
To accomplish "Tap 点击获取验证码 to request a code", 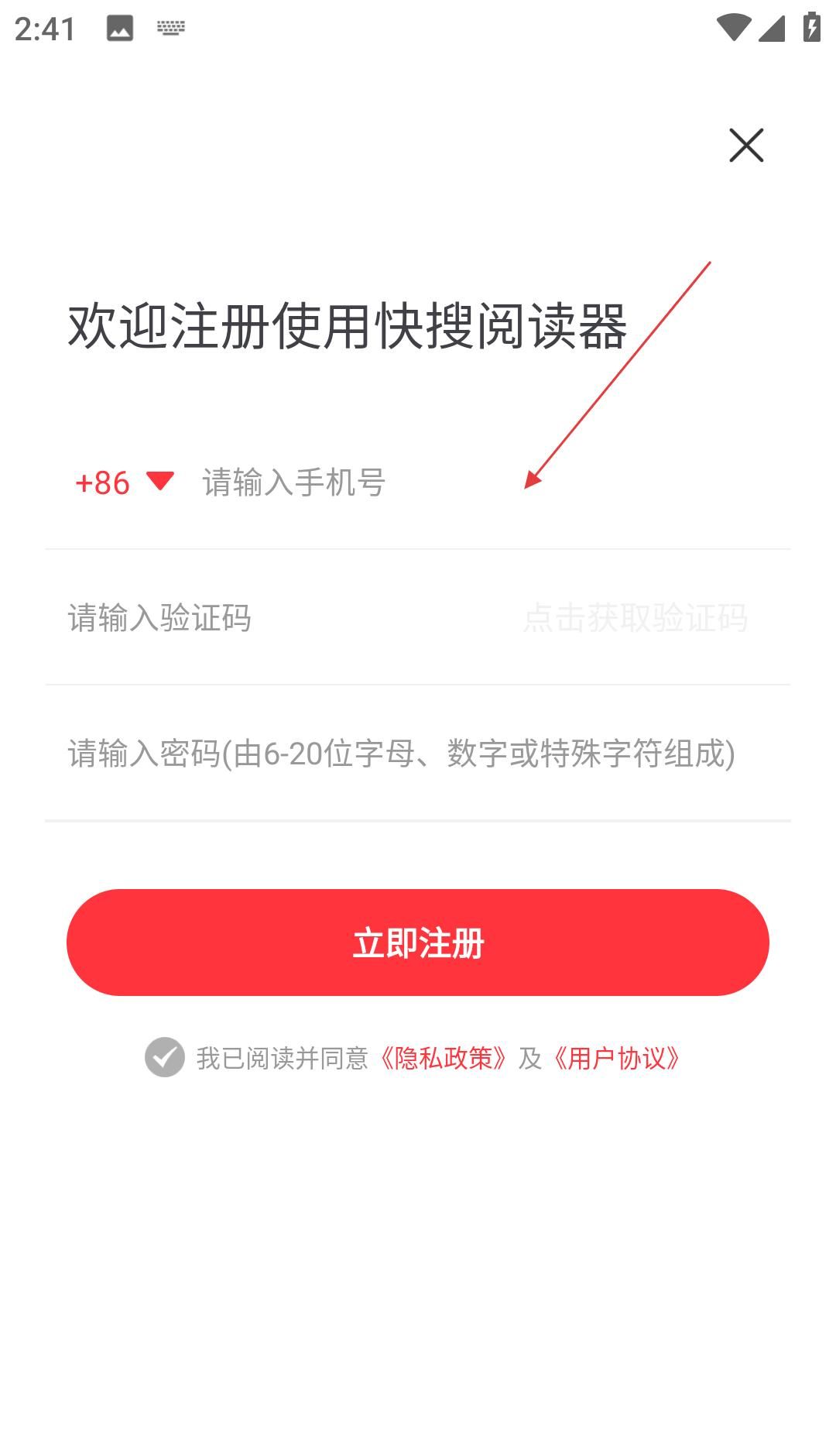I will 635,618.
